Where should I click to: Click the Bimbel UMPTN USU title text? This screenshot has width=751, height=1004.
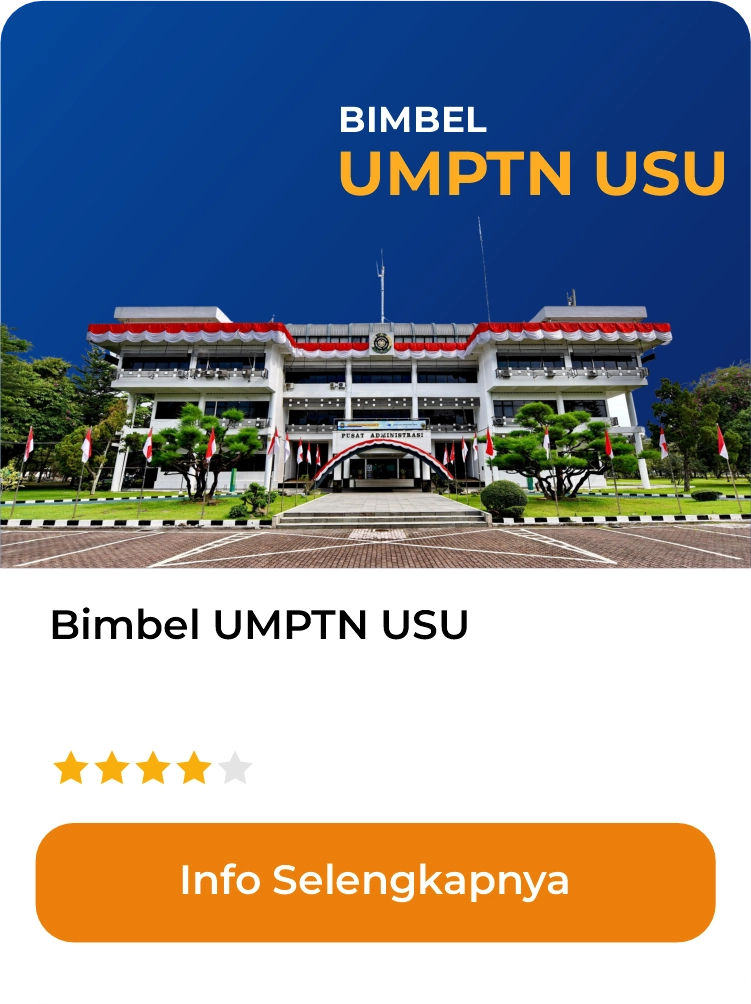click(x=260, y=624)
